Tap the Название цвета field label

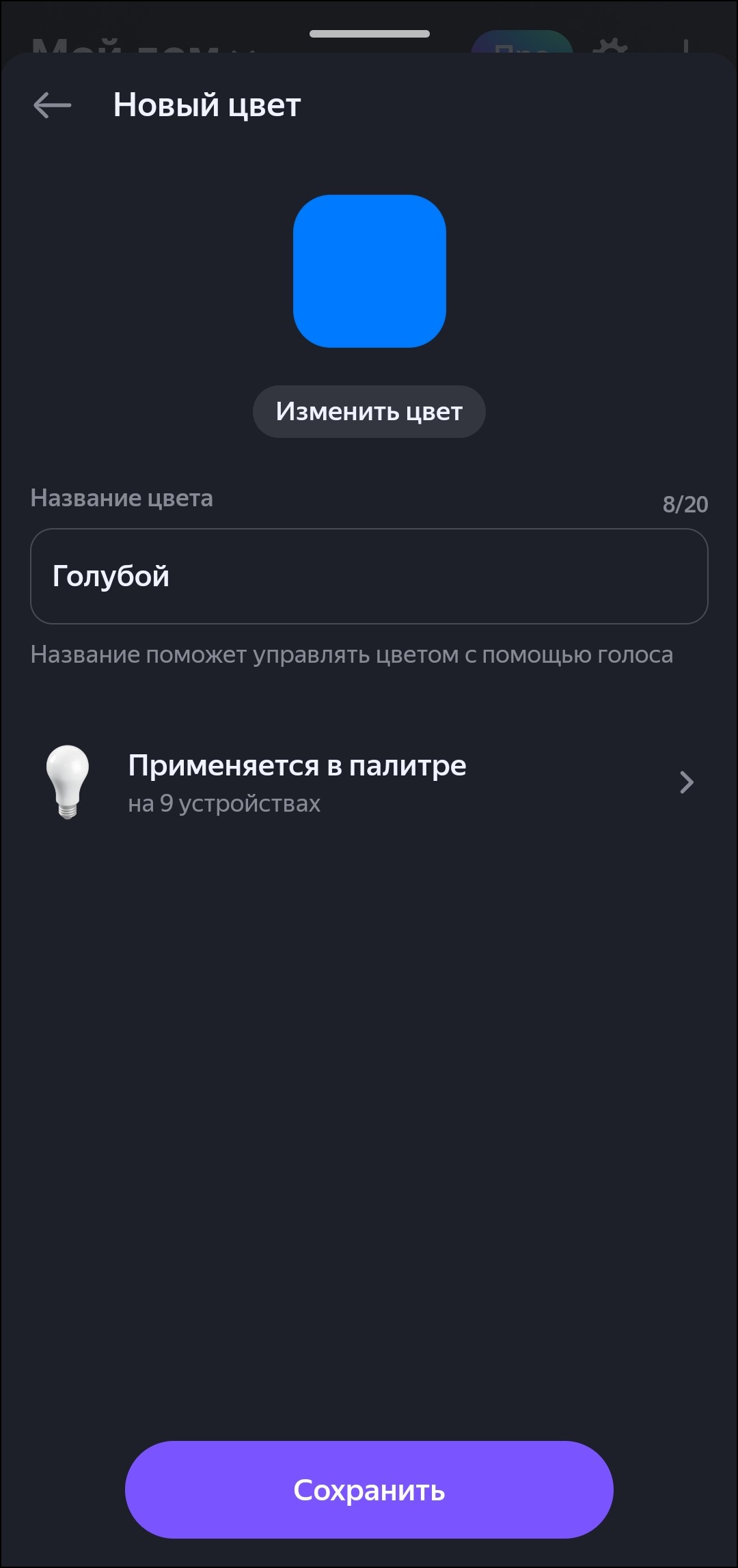121,498
